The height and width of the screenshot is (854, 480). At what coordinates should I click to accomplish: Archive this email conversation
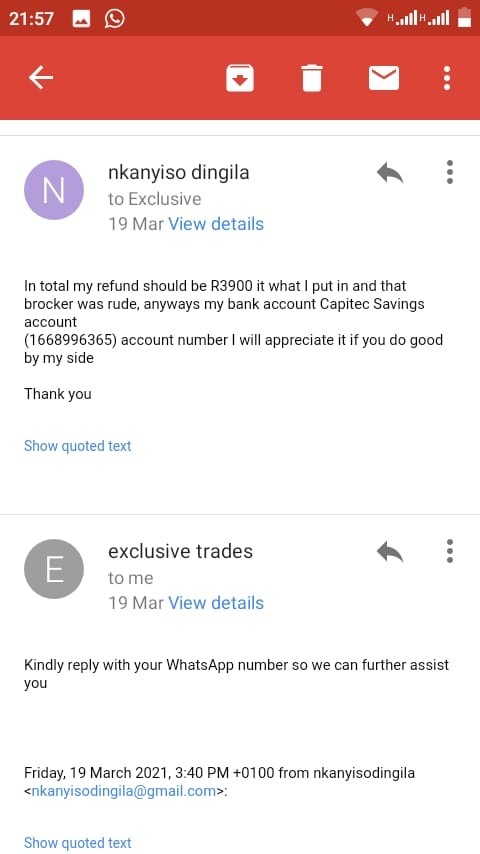tap(240, 78)
